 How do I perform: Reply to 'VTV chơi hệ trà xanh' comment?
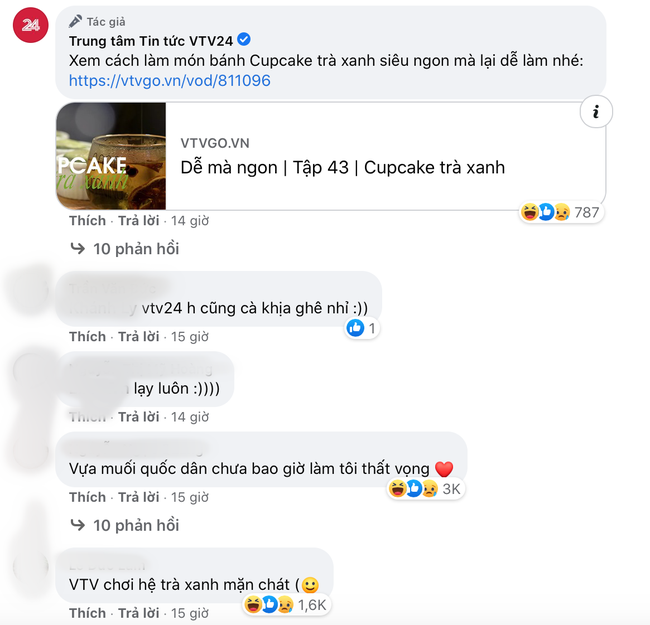(140, 612)
